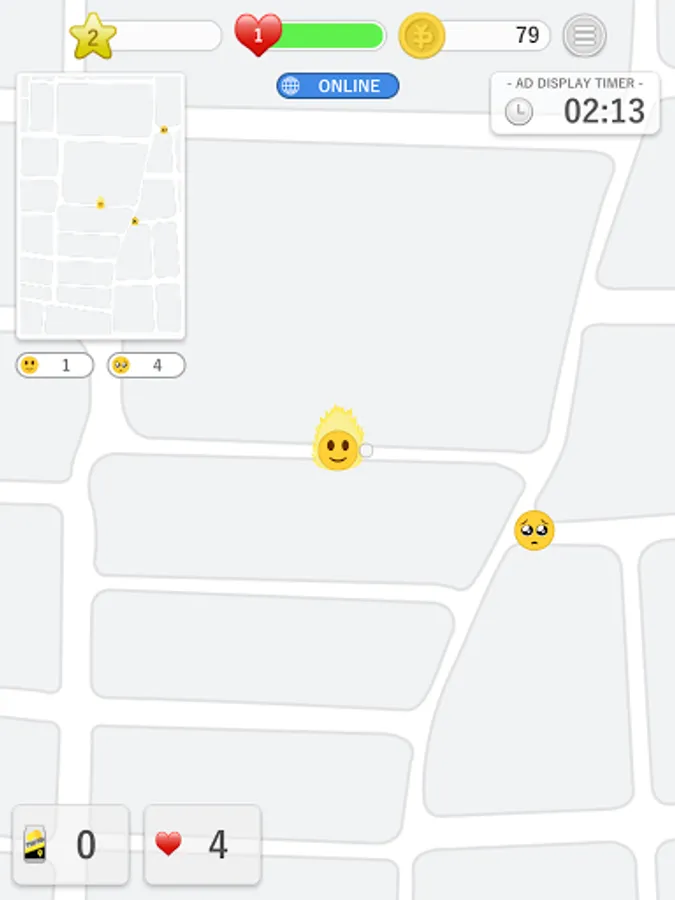Use the heart item button
The height and width of the screenshot is (900, 675).
[203, 845]
